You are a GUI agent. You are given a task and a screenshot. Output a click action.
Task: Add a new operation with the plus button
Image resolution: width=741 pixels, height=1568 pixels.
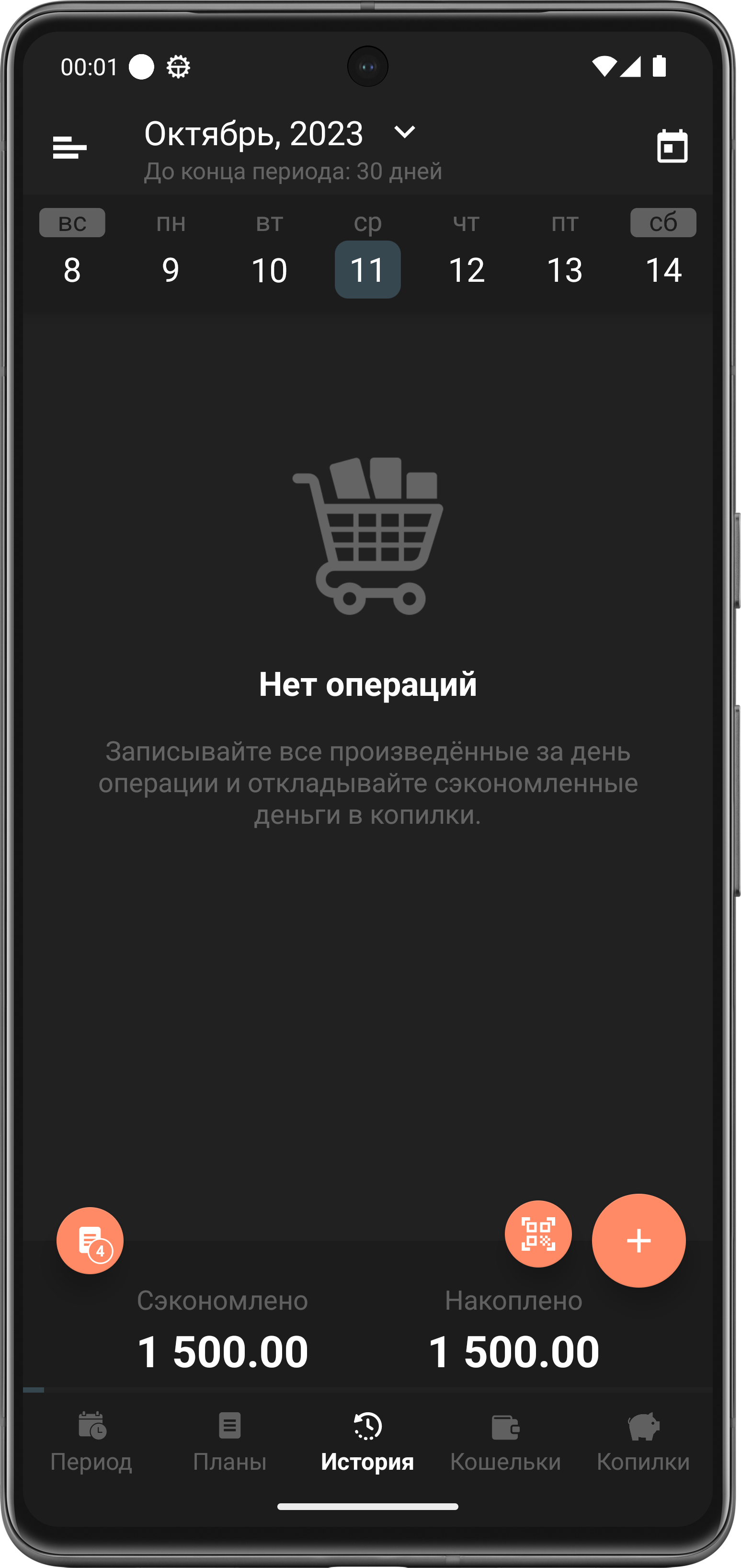point(638,1240)
